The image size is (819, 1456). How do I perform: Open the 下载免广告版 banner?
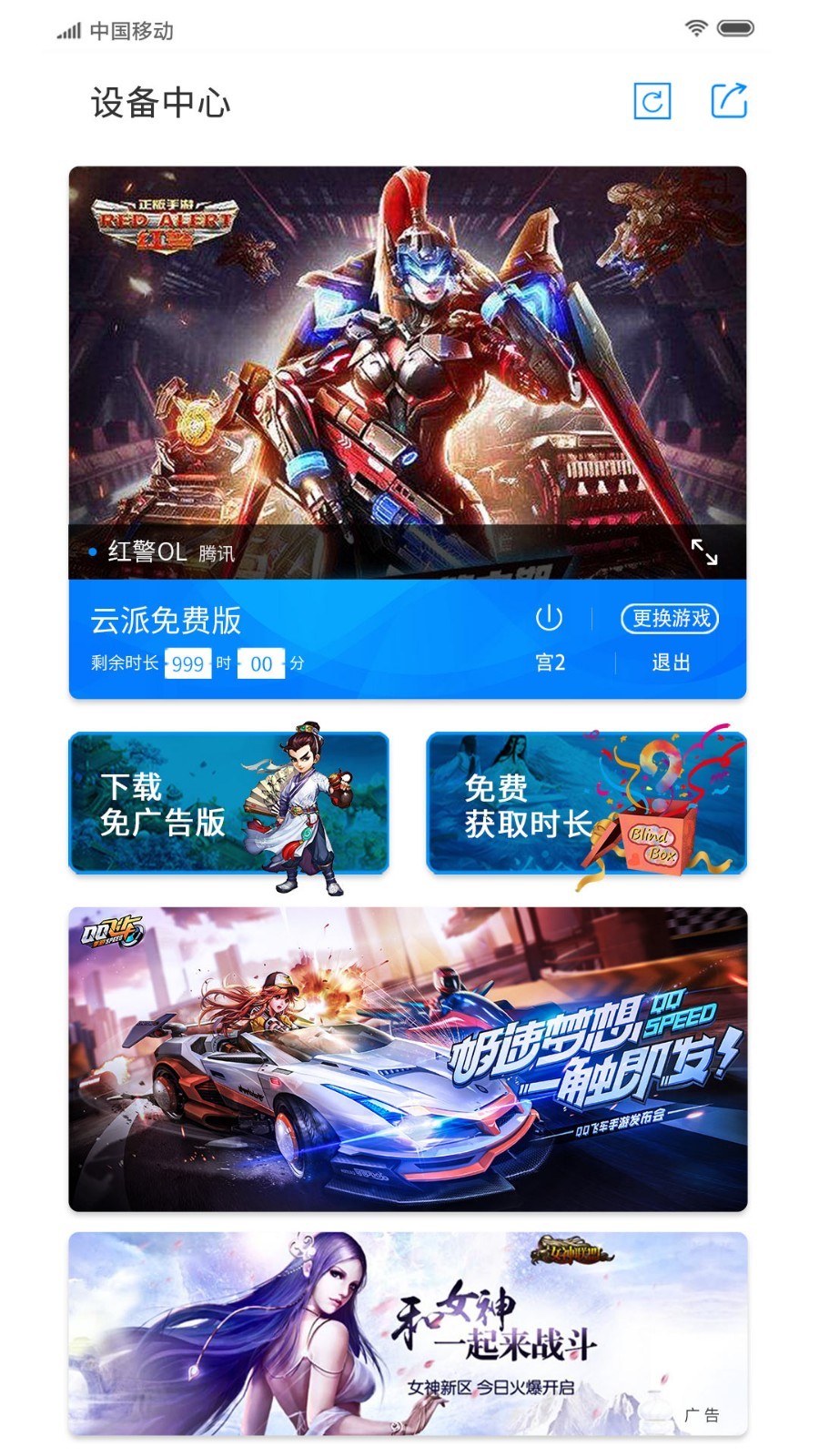point(228,804)
